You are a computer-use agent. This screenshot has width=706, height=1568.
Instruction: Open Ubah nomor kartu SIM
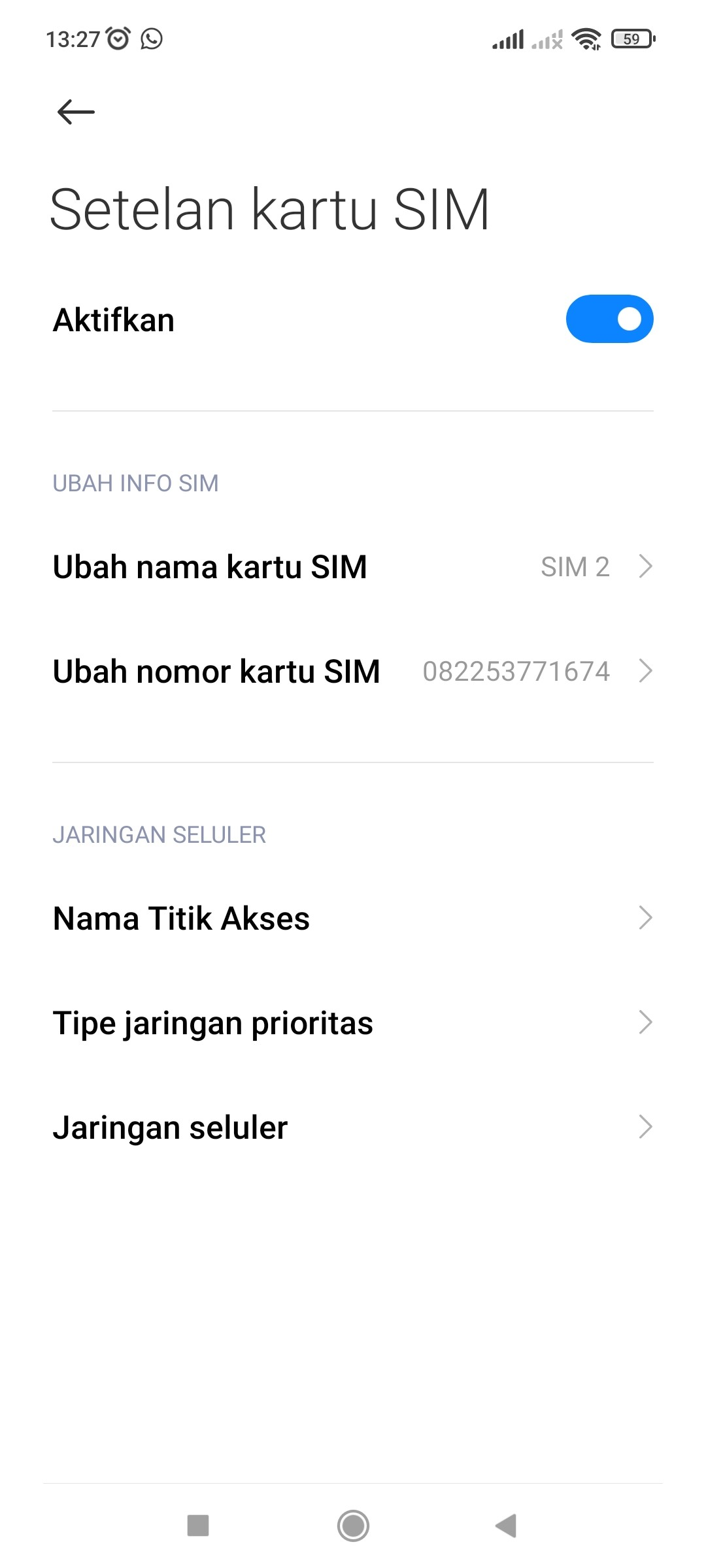coord(353,671)
